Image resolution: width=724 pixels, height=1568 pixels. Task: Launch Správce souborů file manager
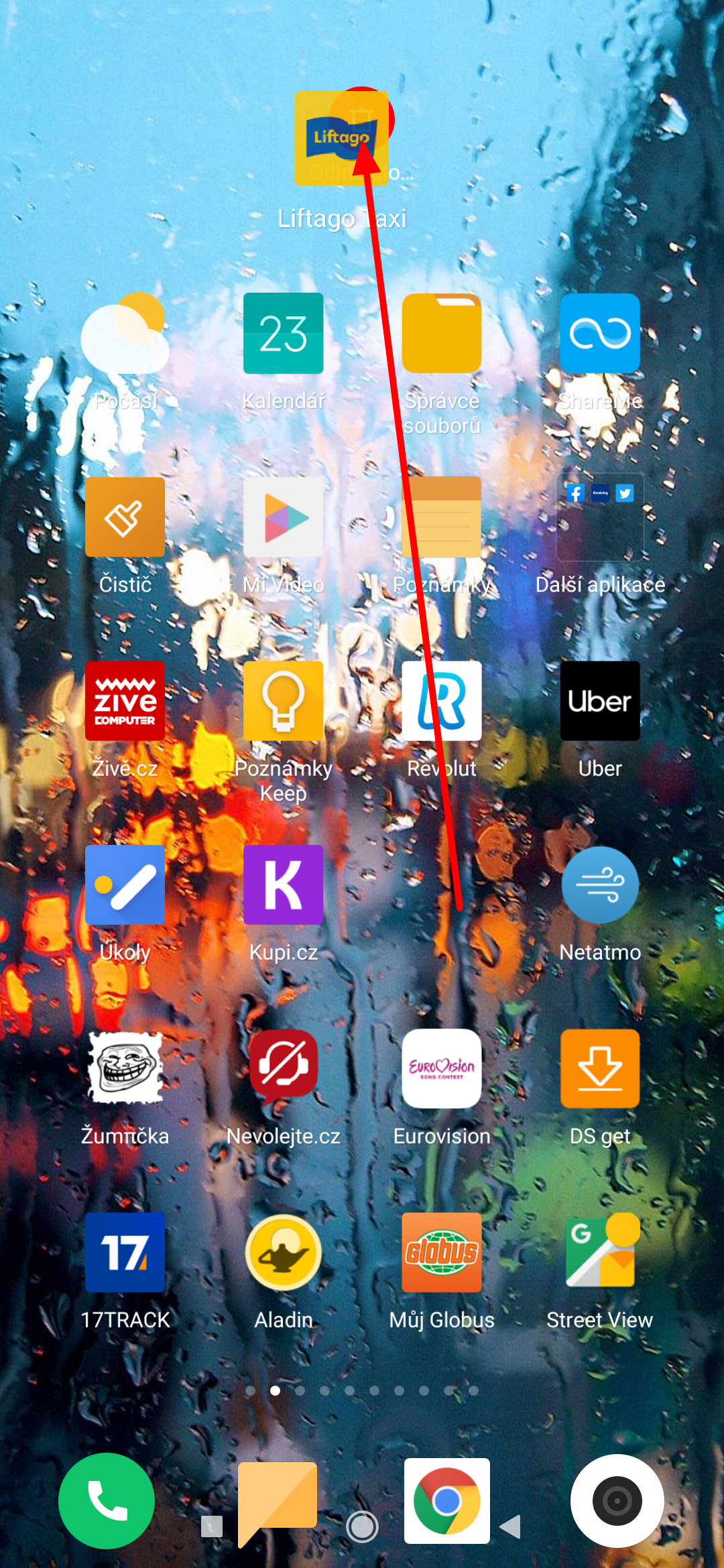tap(442, 334)
